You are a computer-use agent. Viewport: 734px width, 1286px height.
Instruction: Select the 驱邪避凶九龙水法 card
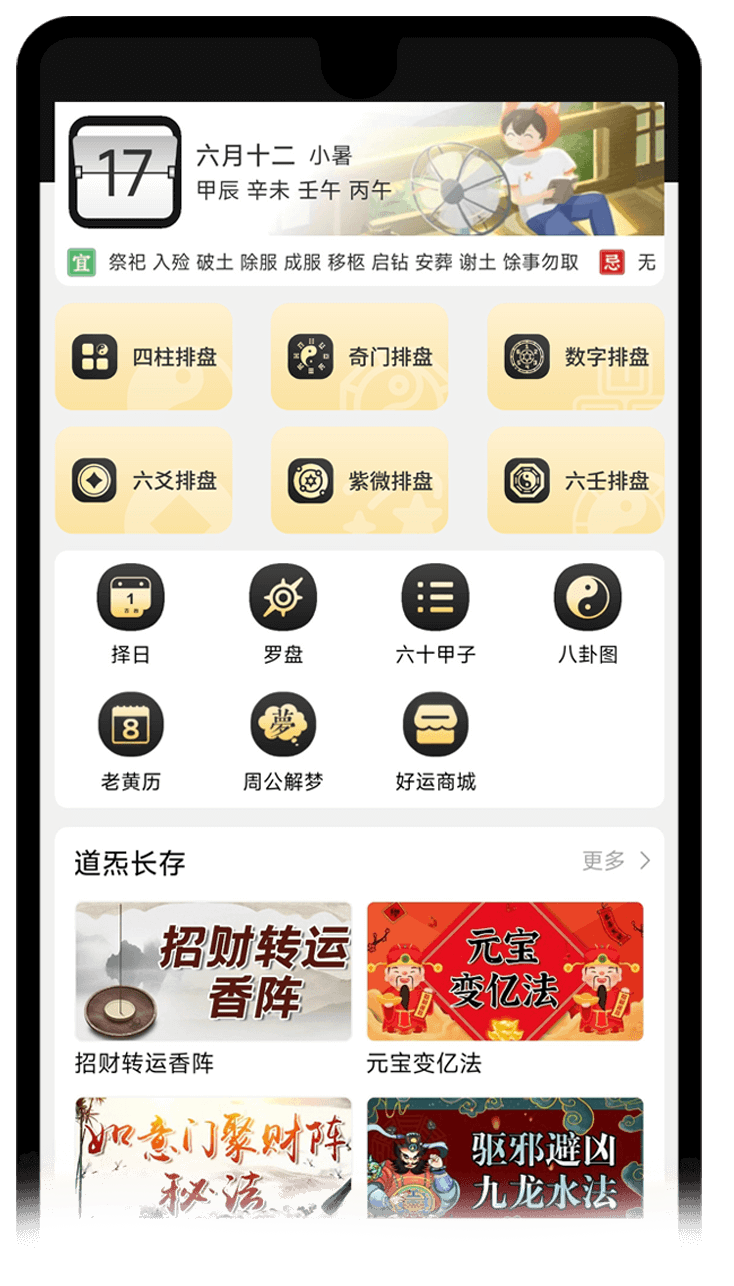505,1157
